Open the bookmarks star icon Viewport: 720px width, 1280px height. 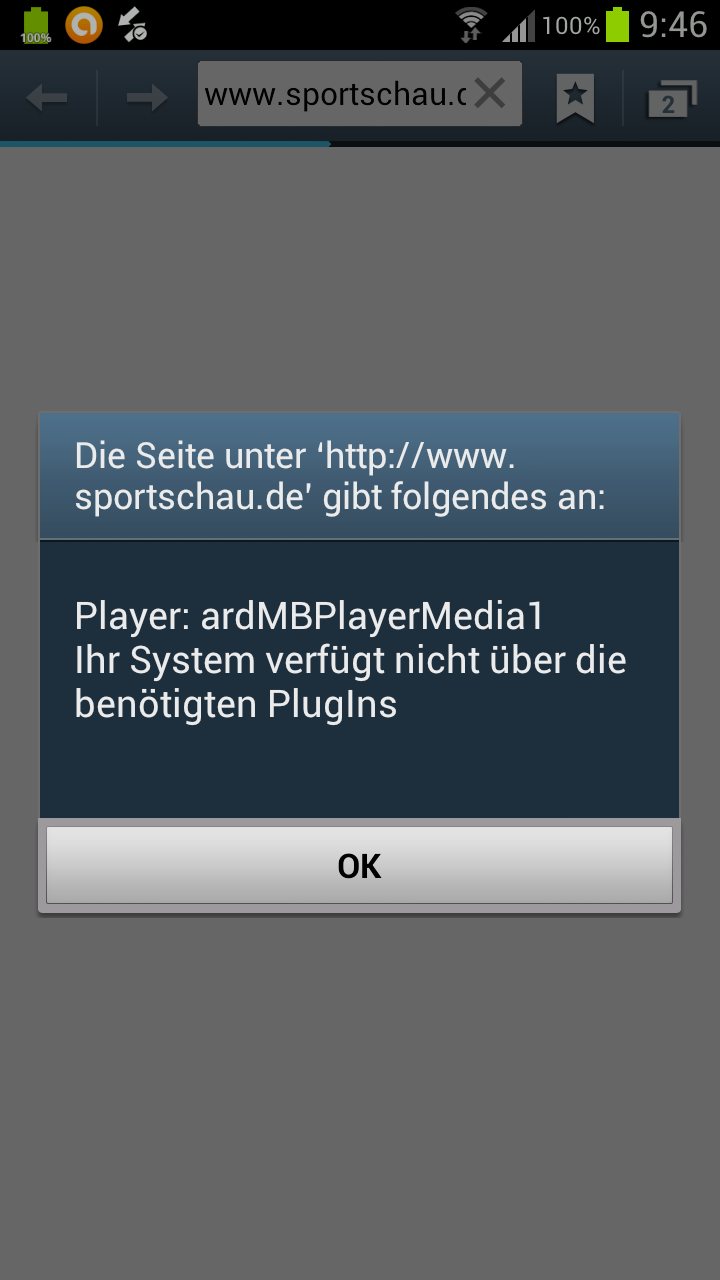[x=575, y=97]
